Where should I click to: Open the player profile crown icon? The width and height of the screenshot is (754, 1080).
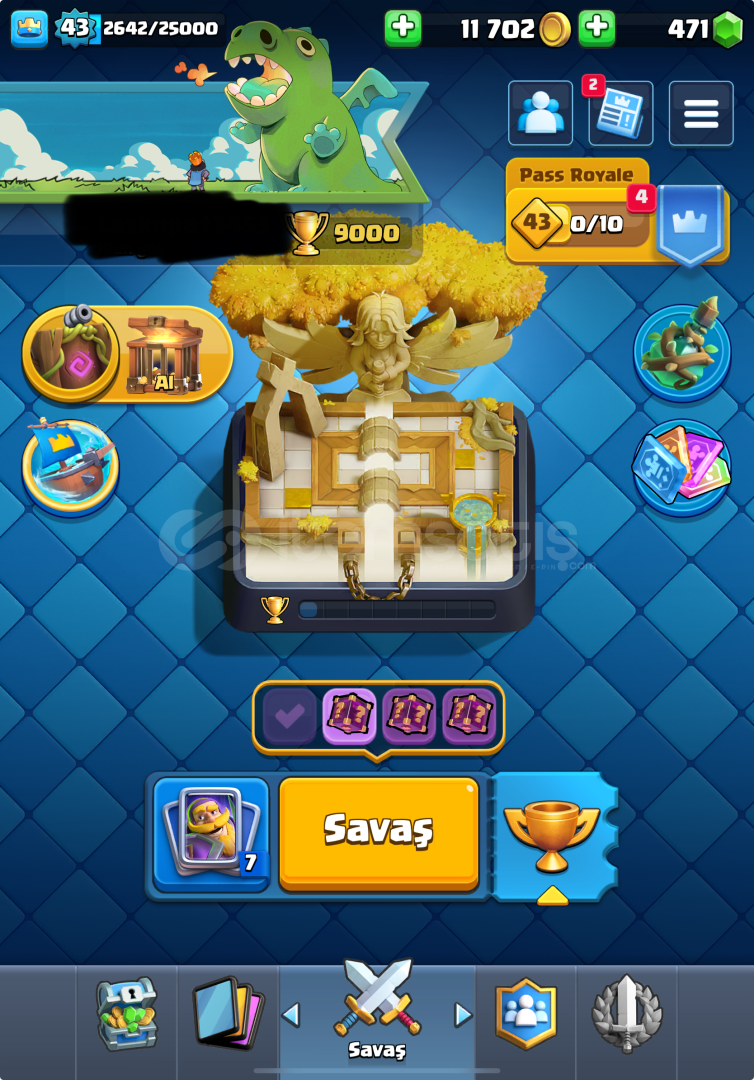click(29, 28)
